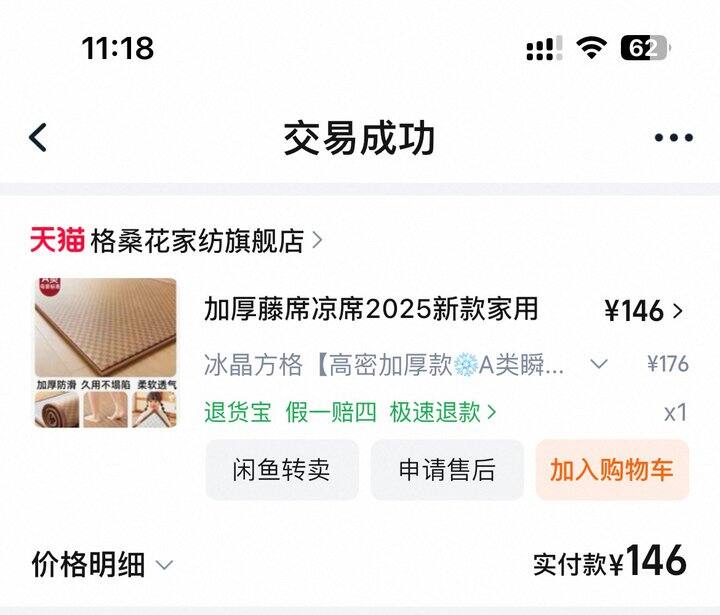
Task: Expand the 价格明细 price breakdown
Action: pos(102,565)
